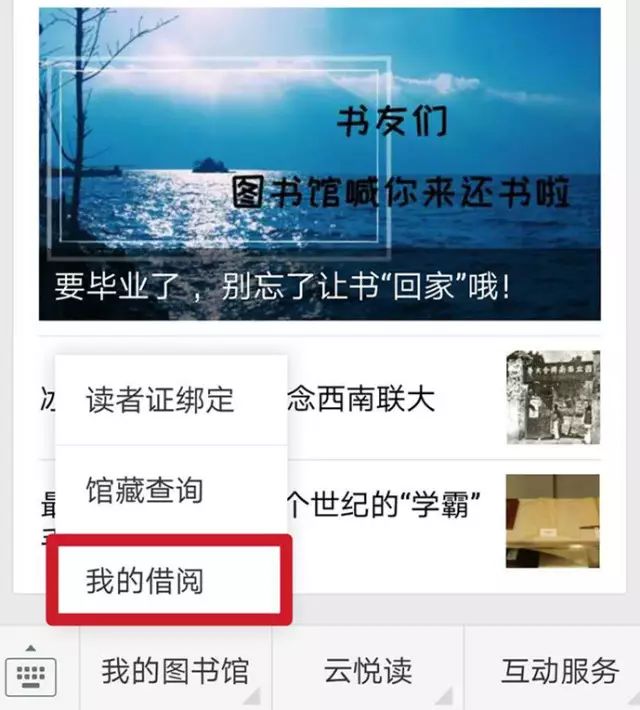Image resolution: width=640 pixels, height=710 pixels.
Task: Open the article about 世纪的"学霸"
Action: 400,512
